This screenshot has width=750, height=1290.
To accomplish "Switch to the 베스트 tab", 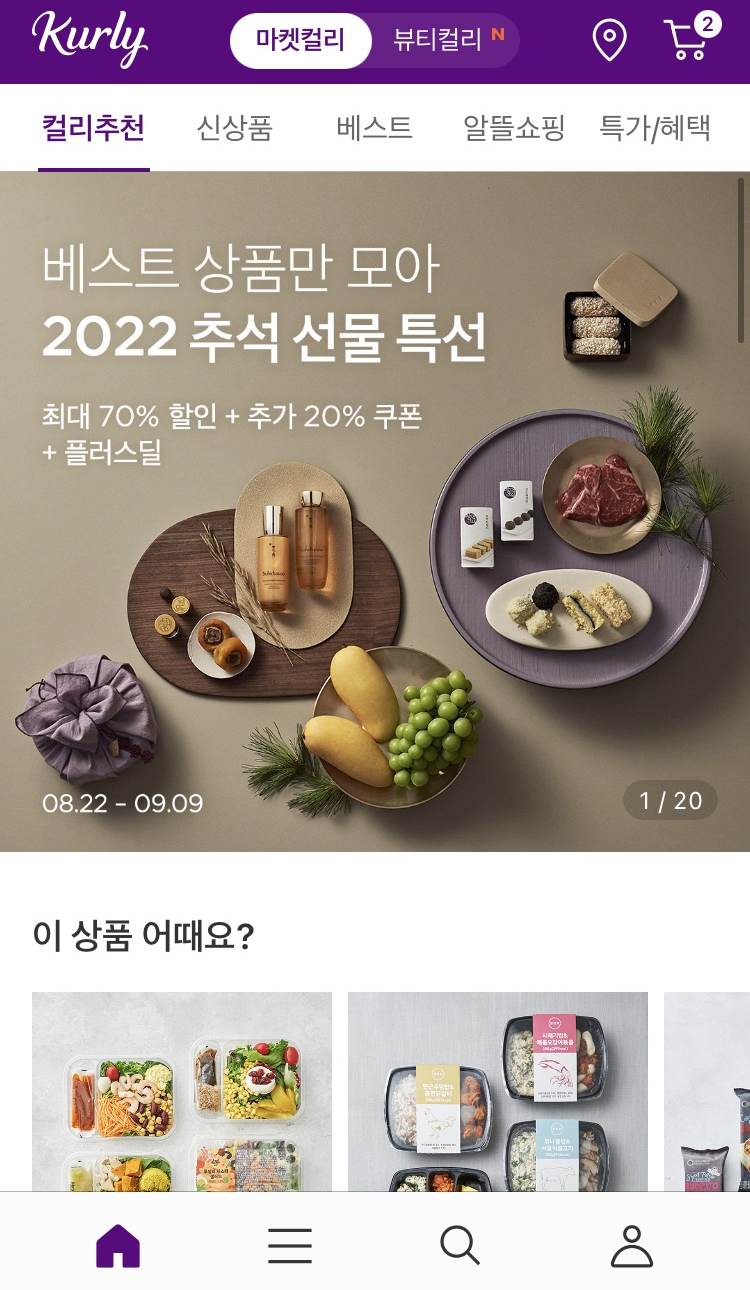I will pyautogui.click(x=374, y=128).
